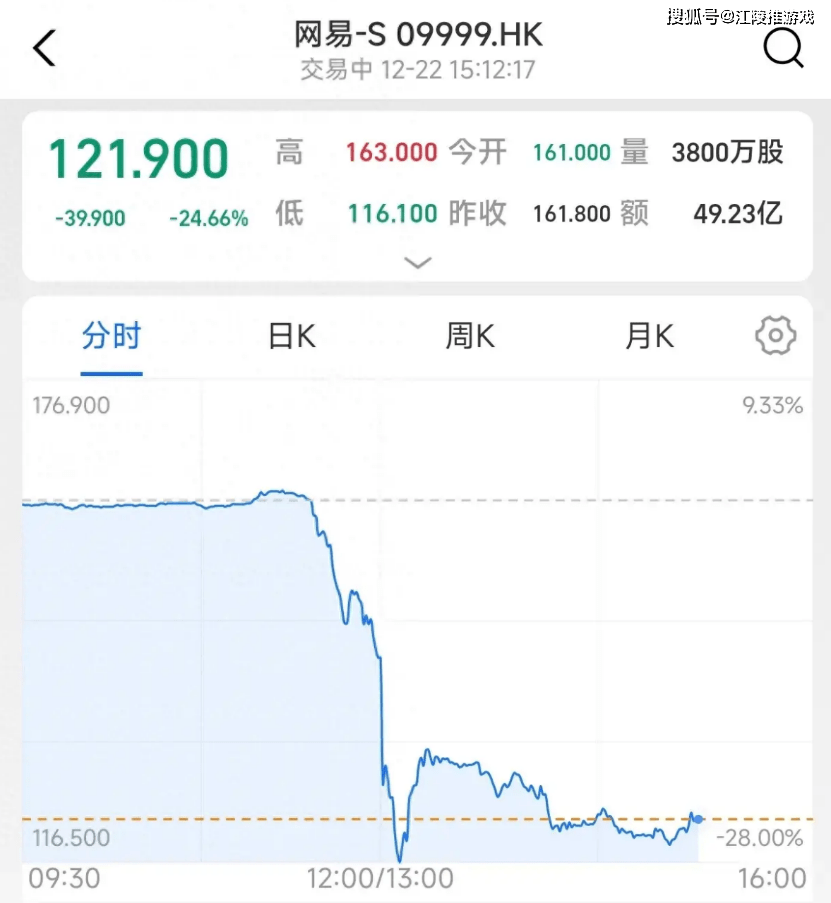Show the 月K chart tab
The width and height of the screenshot is (831, 903).
point(650,337)
